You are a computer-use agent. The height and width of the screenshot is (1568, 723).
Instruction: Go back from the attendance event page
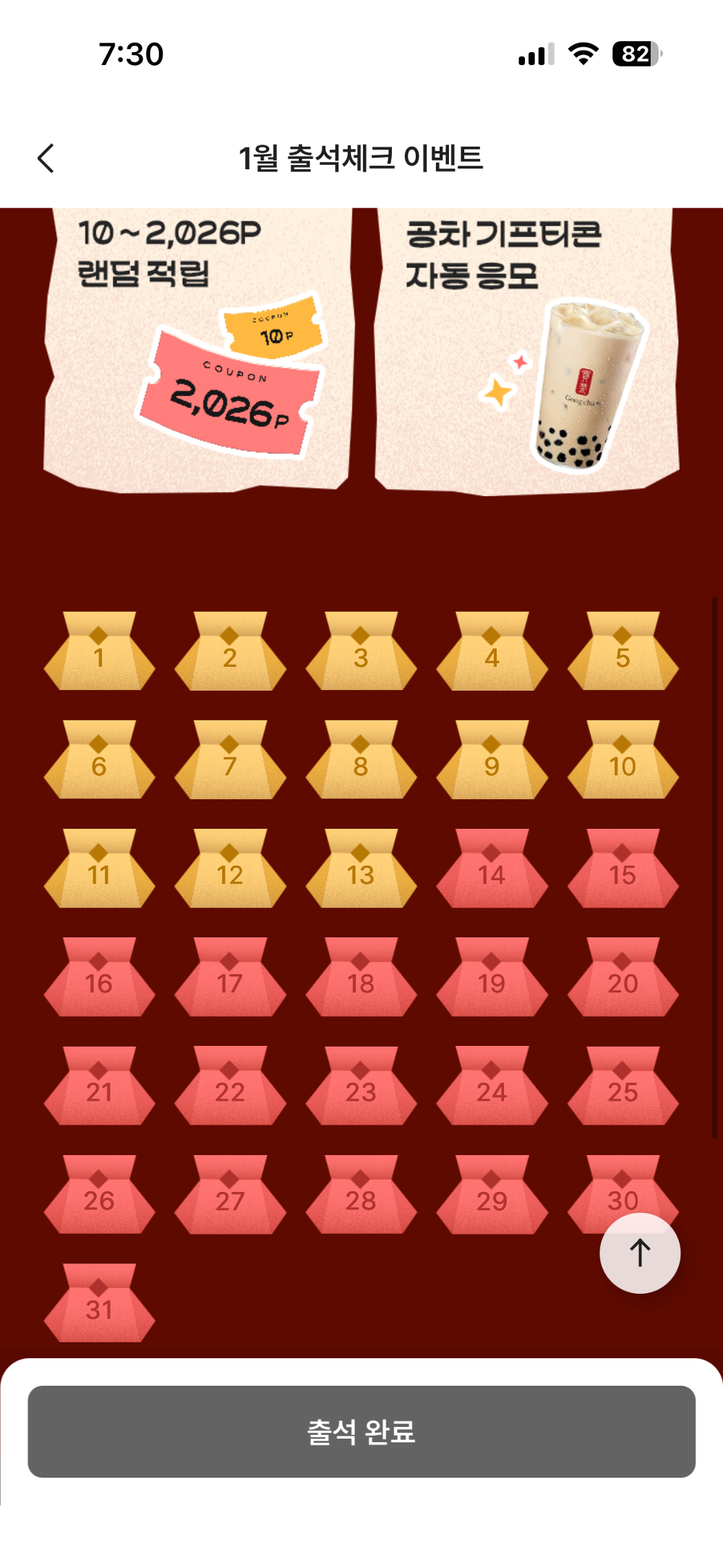pyautogui.click(x=46, y=158)
